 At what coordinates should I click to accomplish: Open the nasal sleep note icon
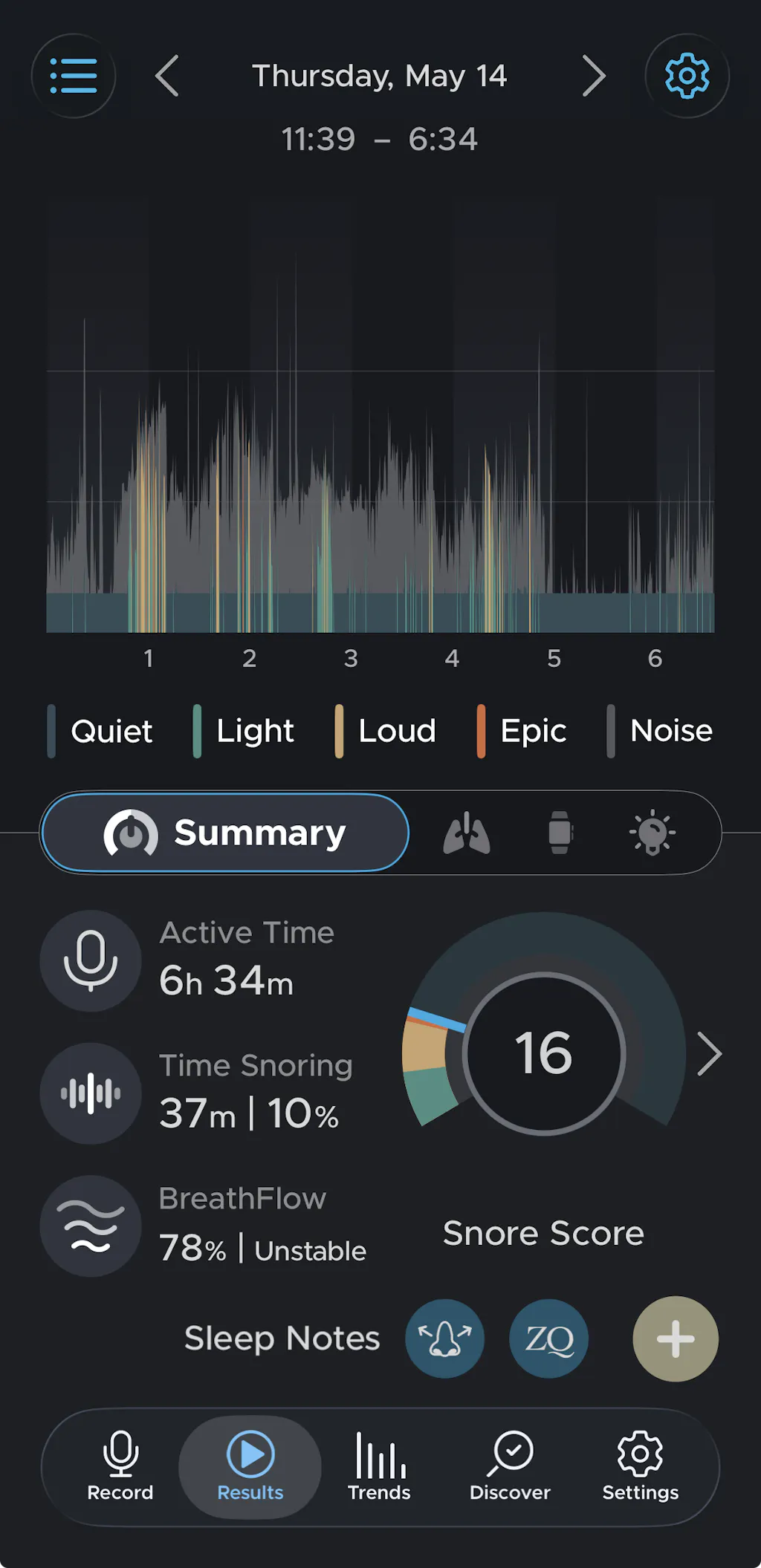click(444, 1338)
